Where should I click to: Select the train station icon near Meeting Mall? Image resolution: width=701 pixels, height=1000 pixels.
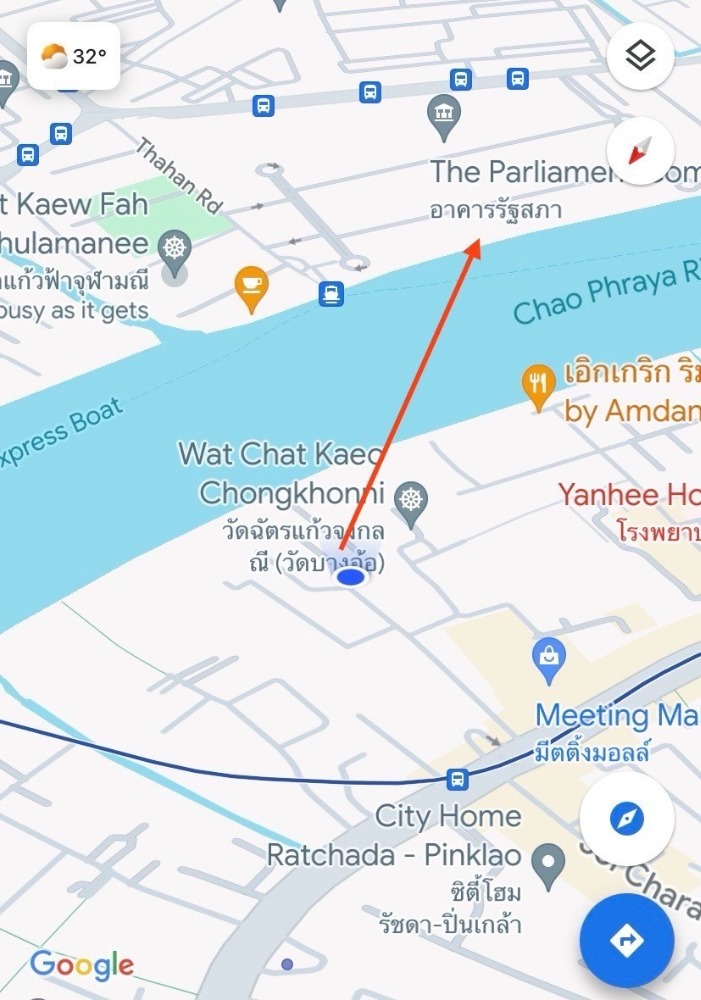[458, 778]
